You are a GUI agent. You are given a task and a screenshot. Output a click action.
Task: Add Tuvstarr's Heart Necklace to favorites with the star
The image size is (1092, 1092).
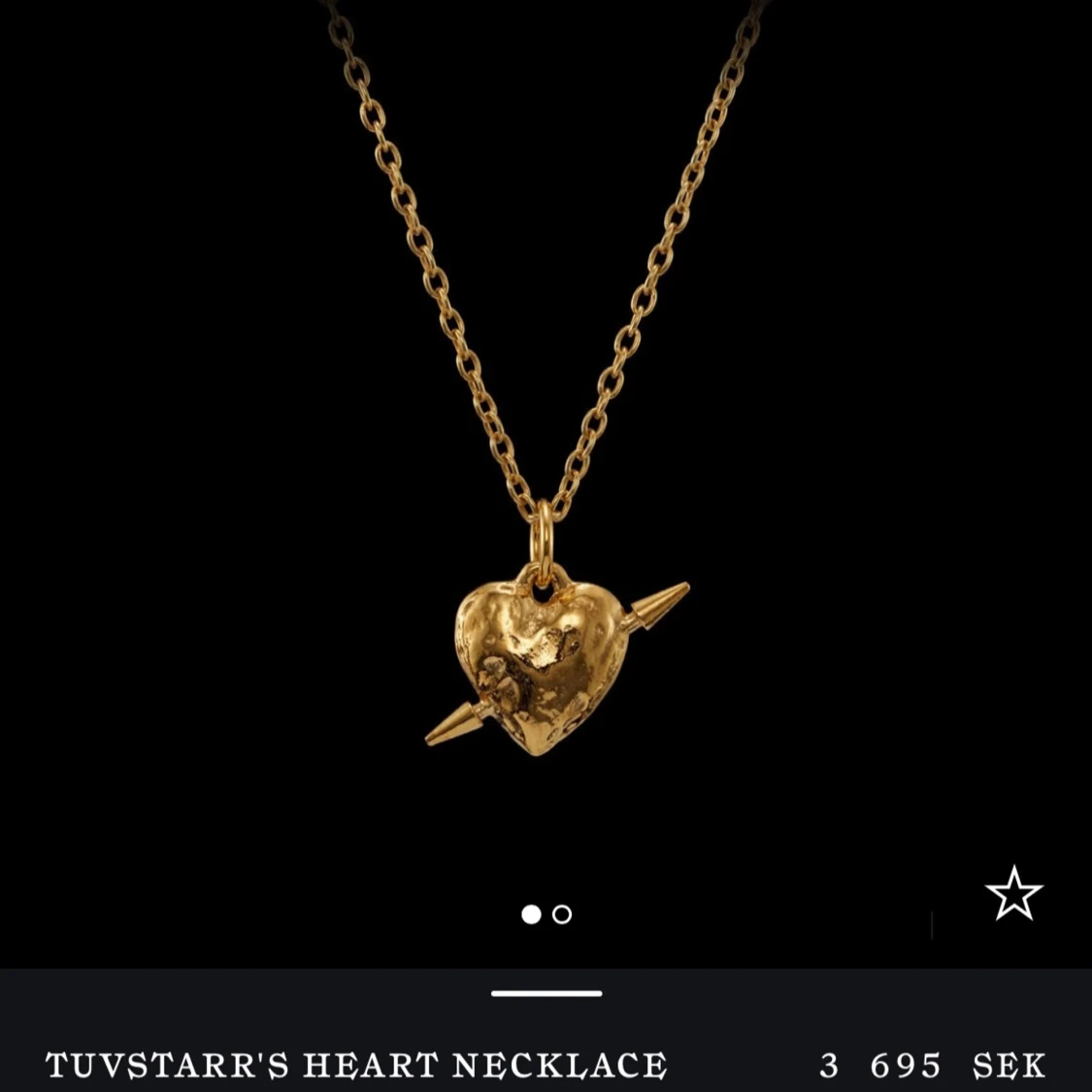[1013, 893]
